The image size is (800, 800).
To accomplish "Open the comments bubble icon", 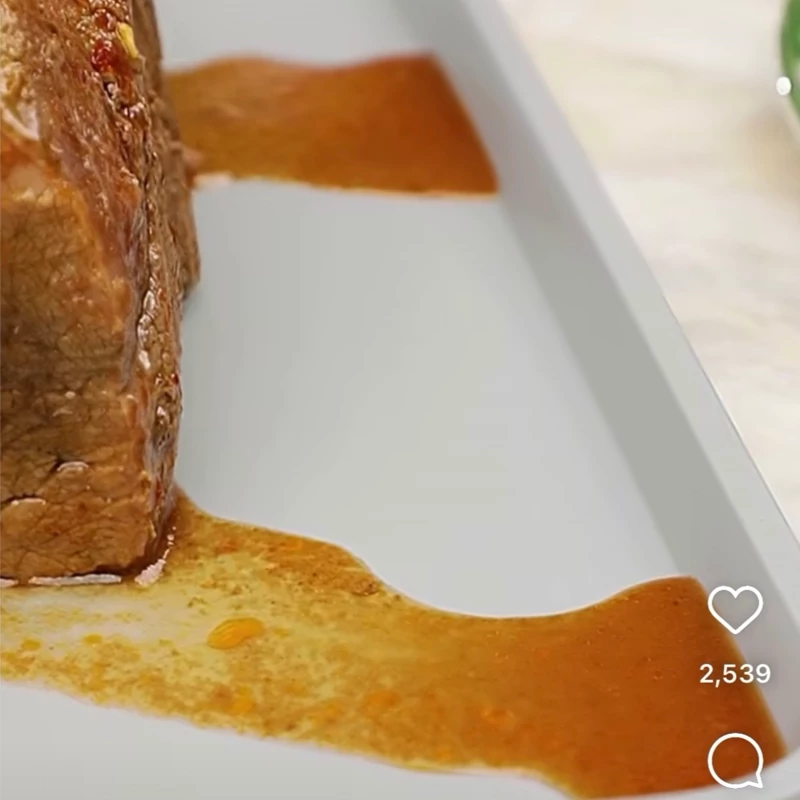I will point(735,761).
